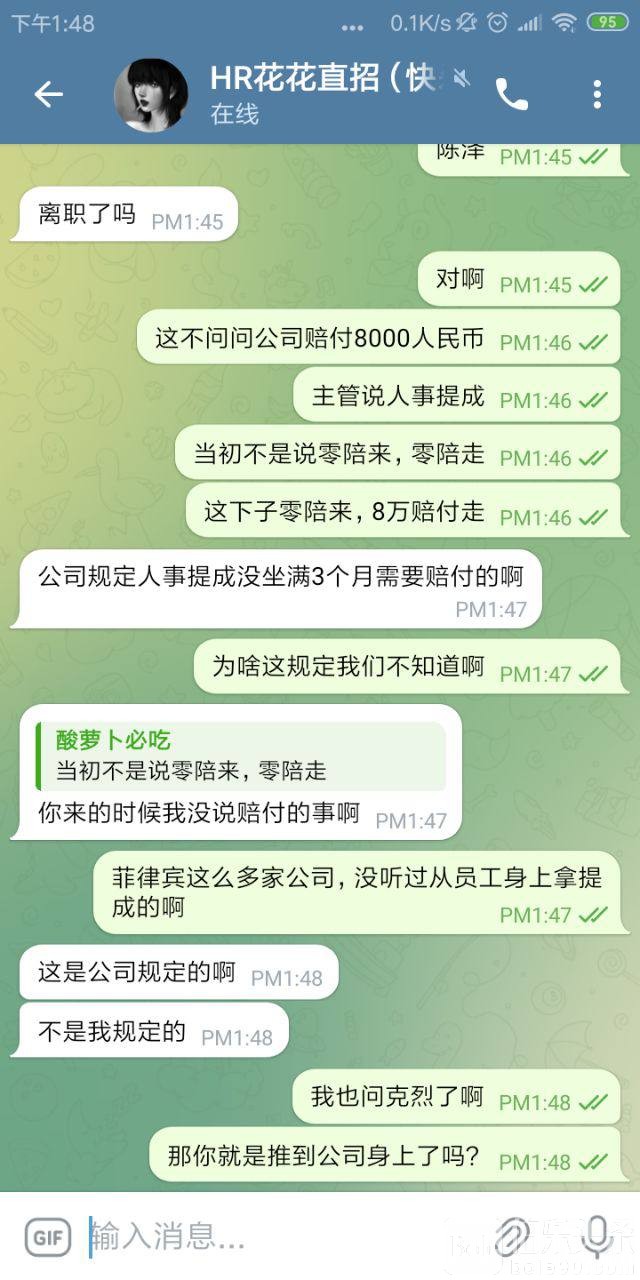Jump to quoted message from 酸萝卜必吃
The width and height of the screenshot is (640, 1280).
[x=240, y=755]
